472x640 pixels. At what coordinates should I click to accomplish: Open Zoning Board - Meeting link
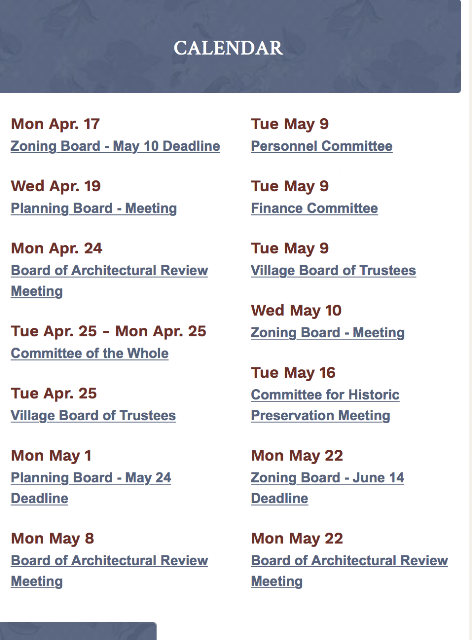click(x=327, y=332)
